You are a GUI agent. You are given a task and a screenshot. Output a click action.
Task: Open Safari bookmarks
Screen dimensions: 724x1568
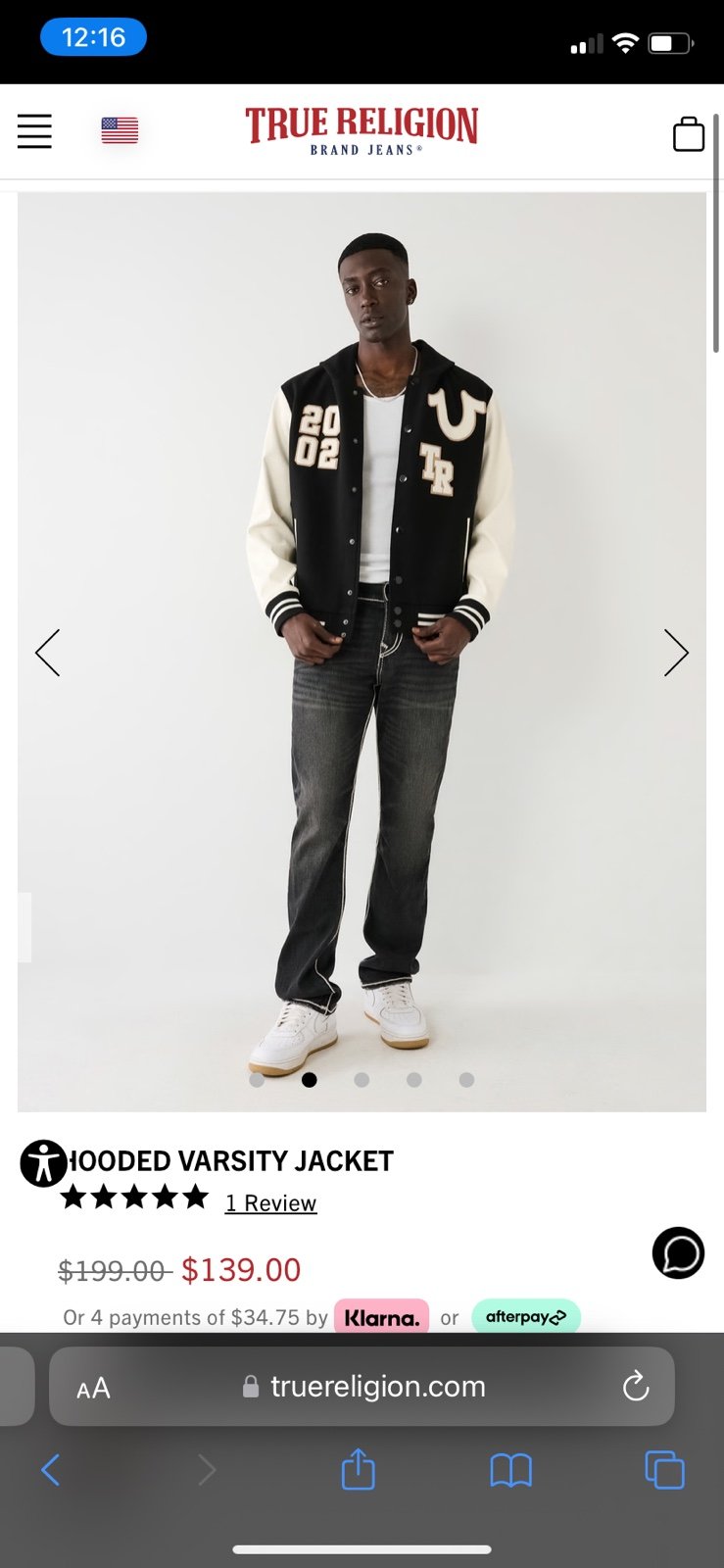point(510,1471)
